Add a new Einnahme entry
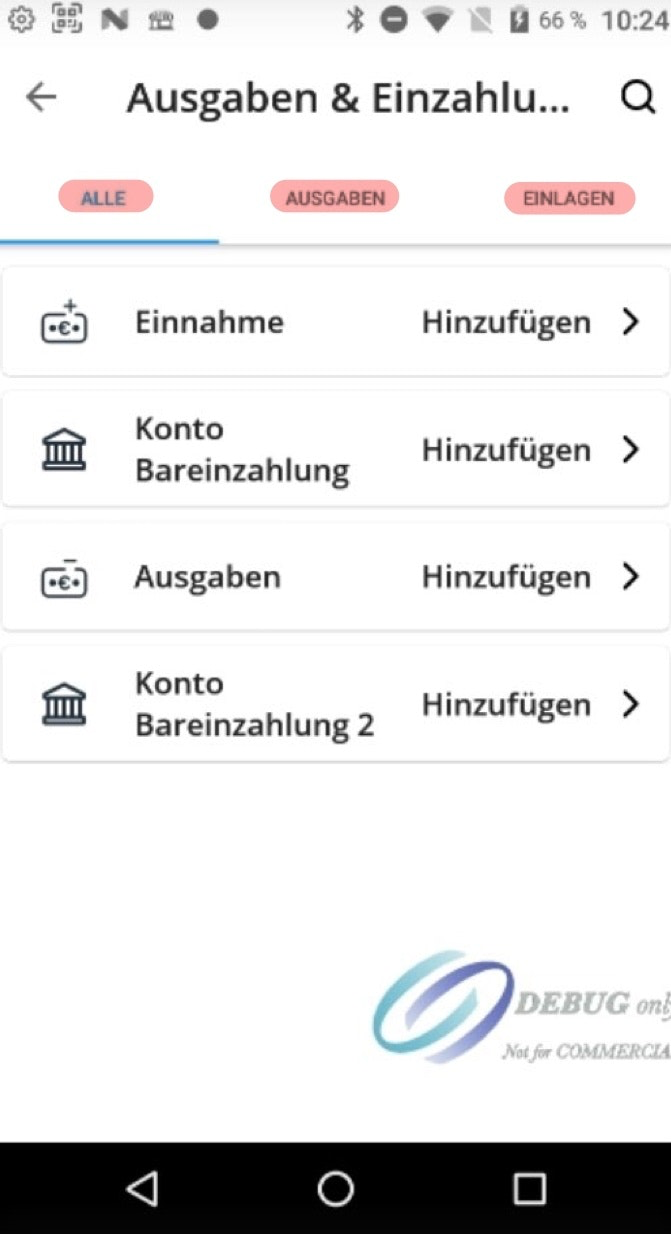 click(x=335, y=322)
